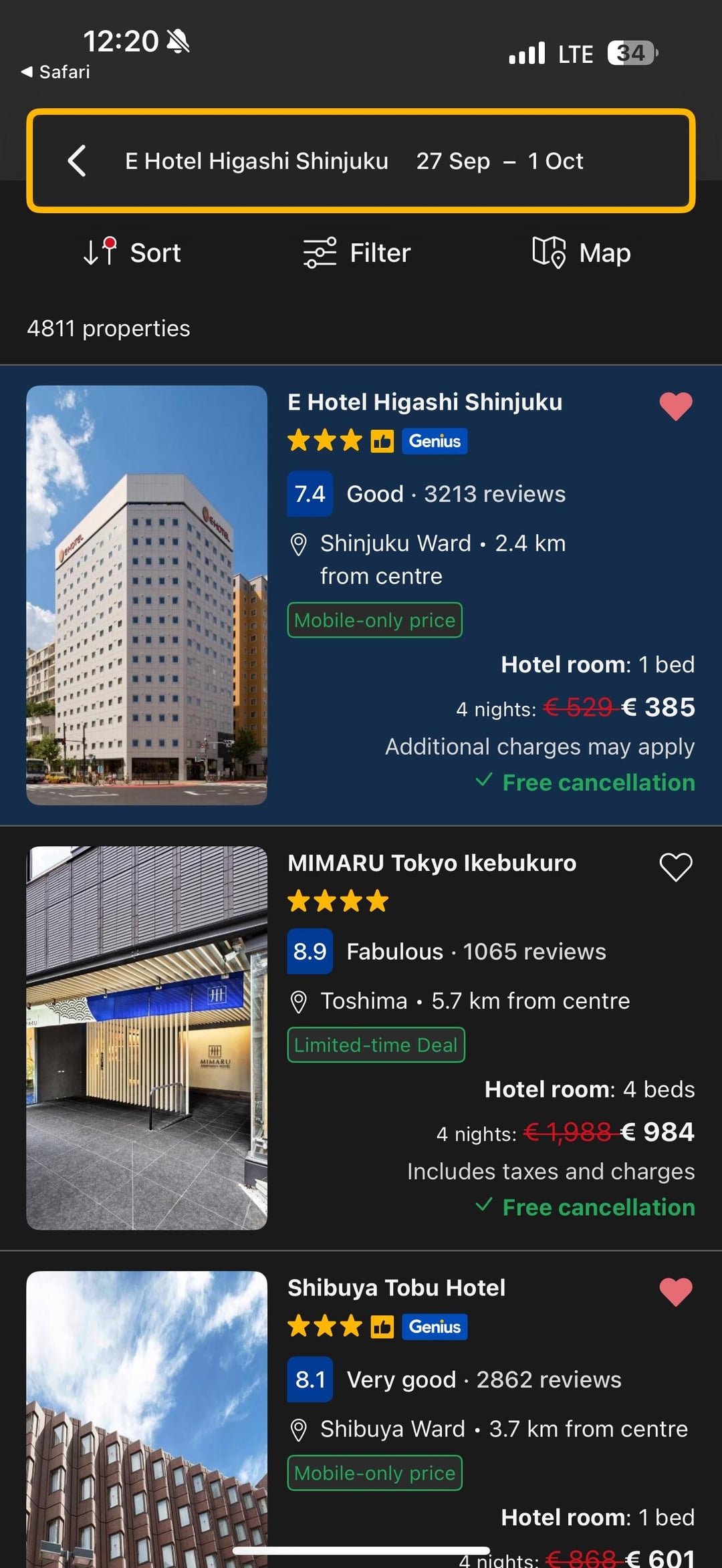Return to Safari via status bar link
The height and width of the screenshot is (1568, 722).
(56, 72)
